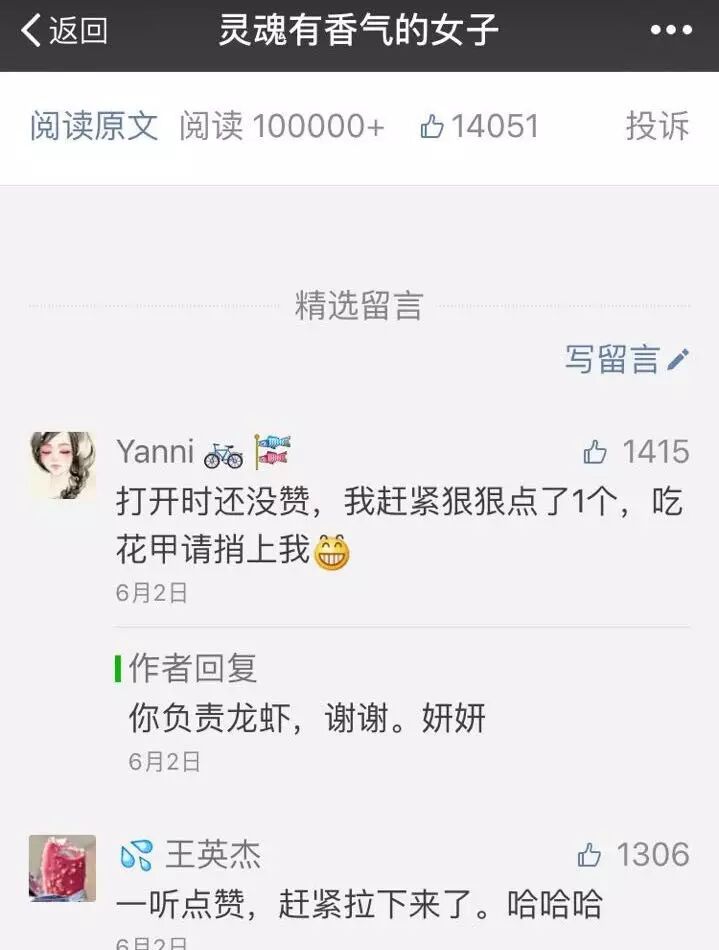
Task: Tap 写留言 to write a comment
Action: tap(626, 359)
